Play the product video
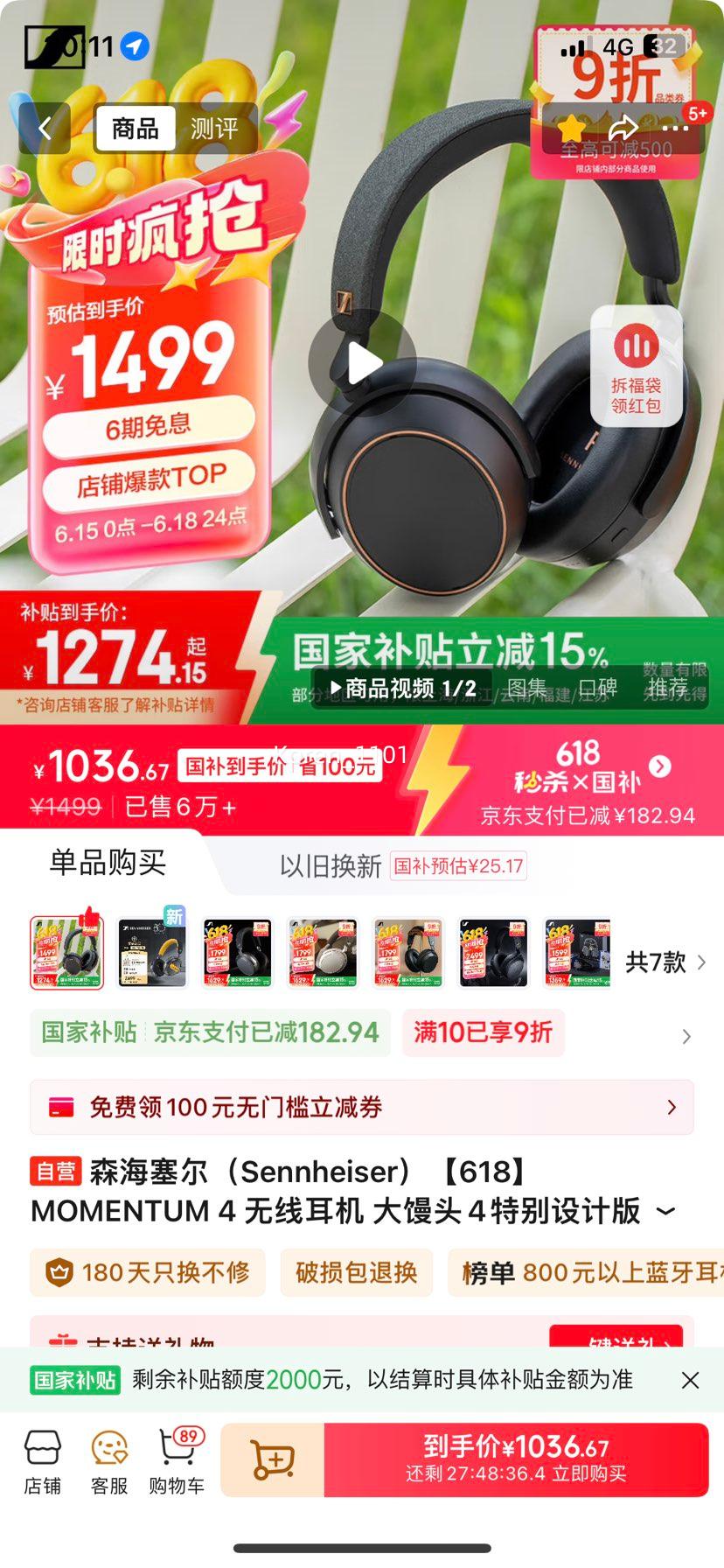This screenshot has height=1568, width=724. (362, 362)
